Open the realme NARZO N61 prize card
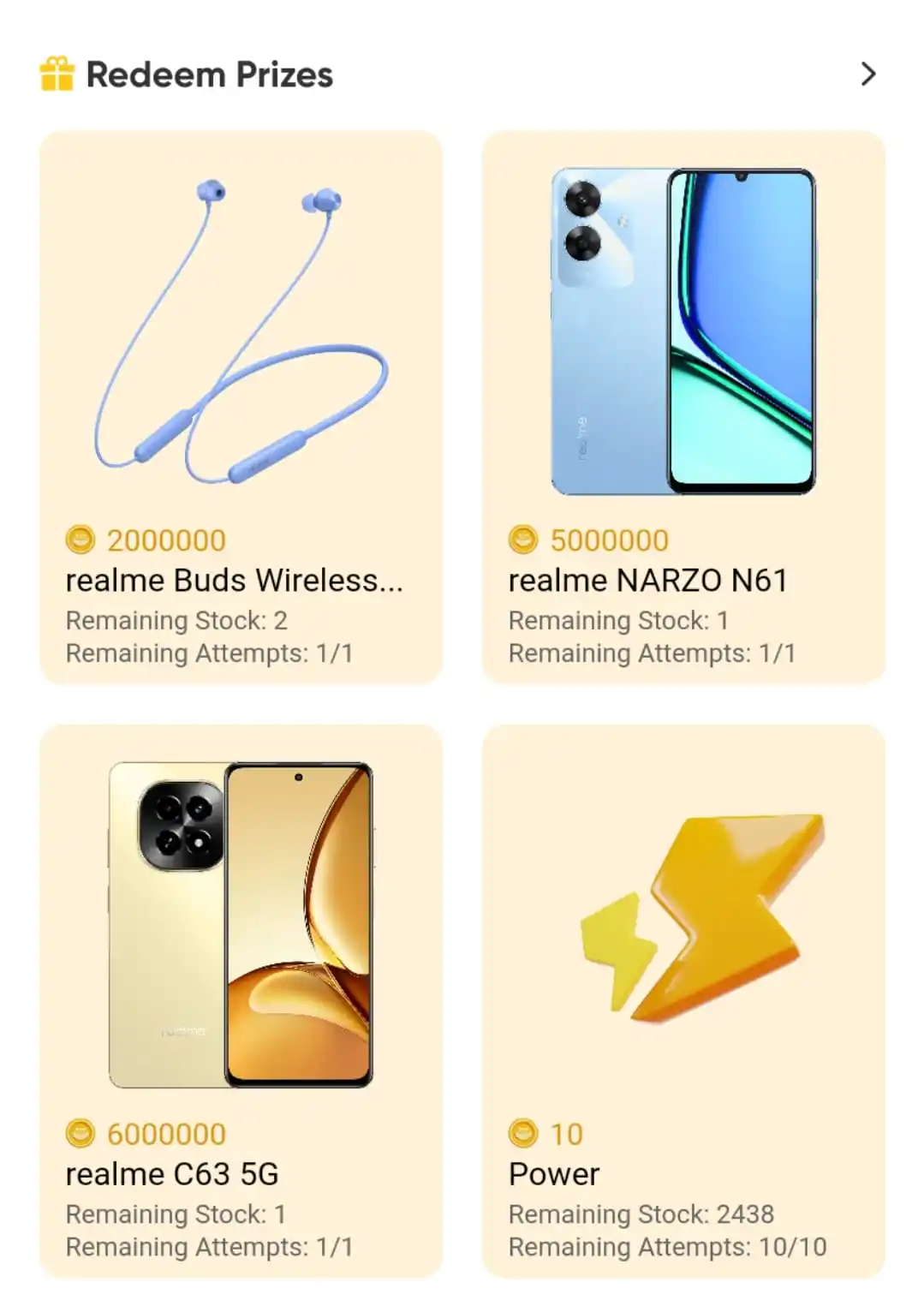 tap(683, 407)
